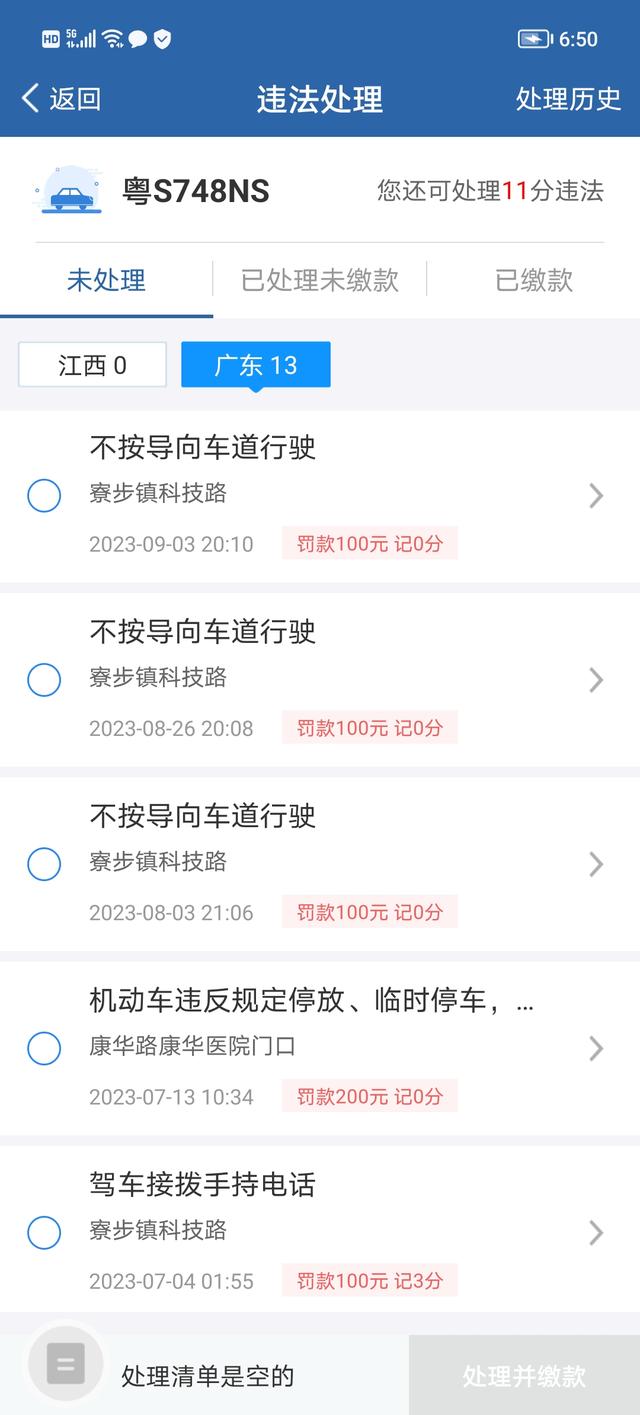Viewport: 640px width, 1415px height.
Task: Tap the 返回 back button
Action: (x=61, y=98)
